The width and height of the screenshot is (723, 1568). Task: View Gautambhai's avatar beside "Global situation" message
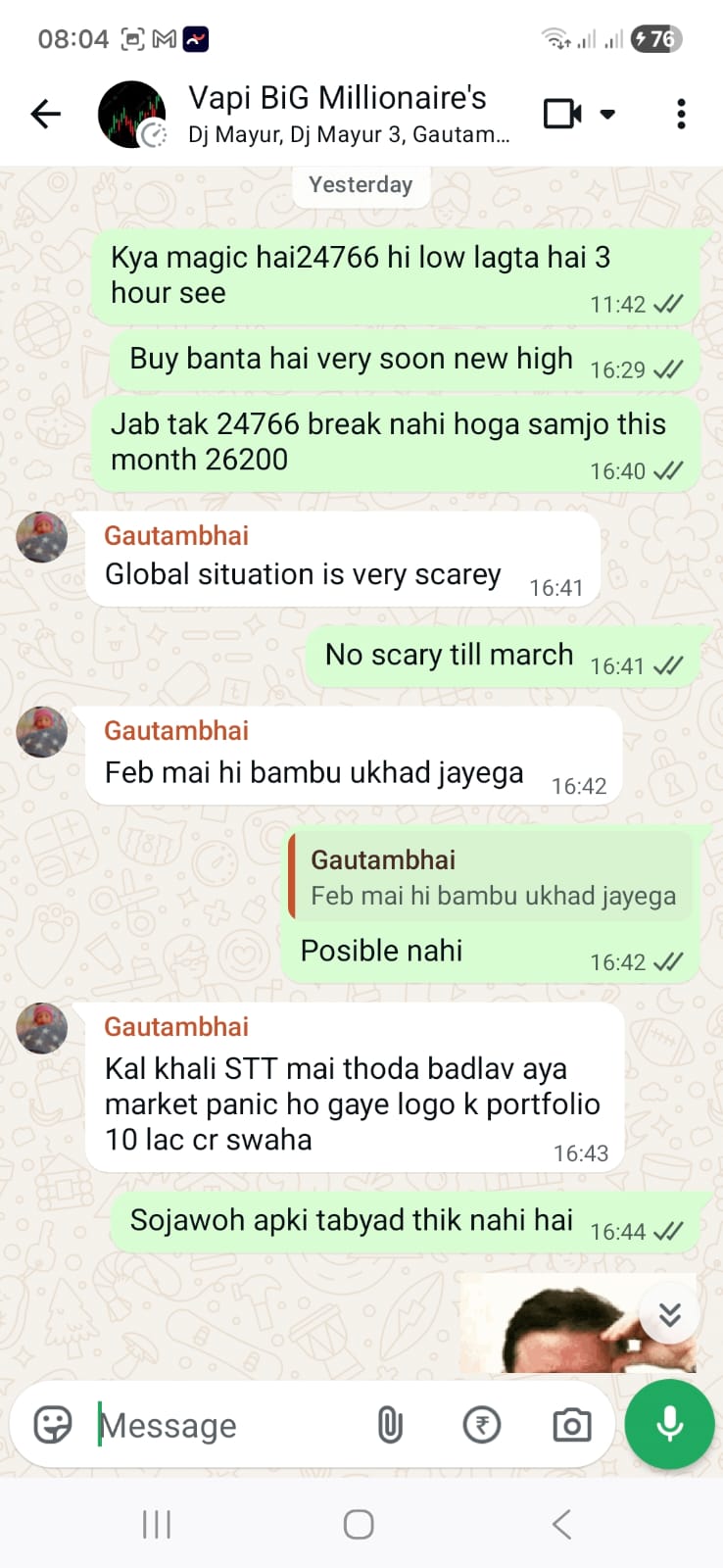[42, 537]
